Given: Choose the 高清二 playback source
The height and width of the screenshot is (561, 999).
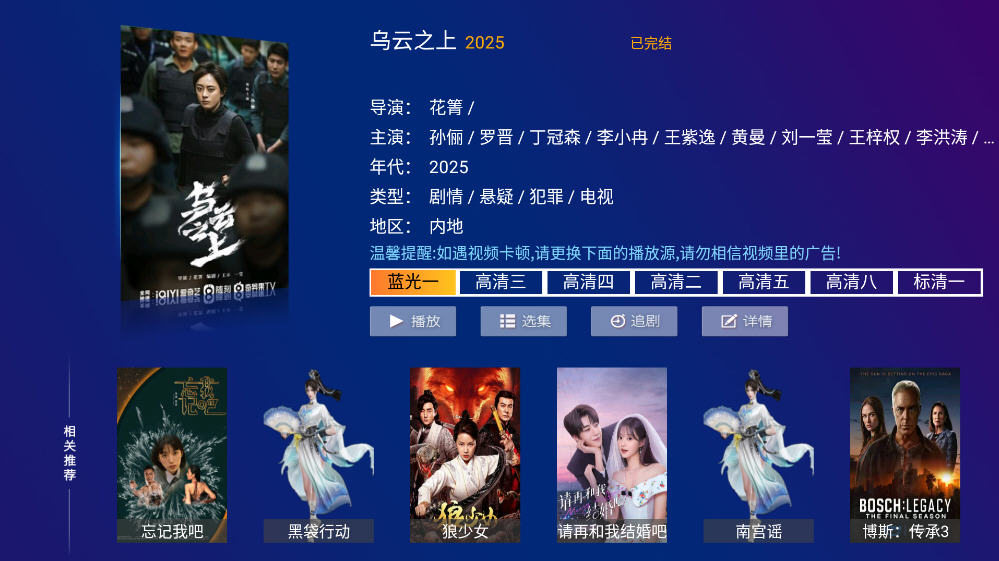Looking at the screenshot, I should click(675, 282).
